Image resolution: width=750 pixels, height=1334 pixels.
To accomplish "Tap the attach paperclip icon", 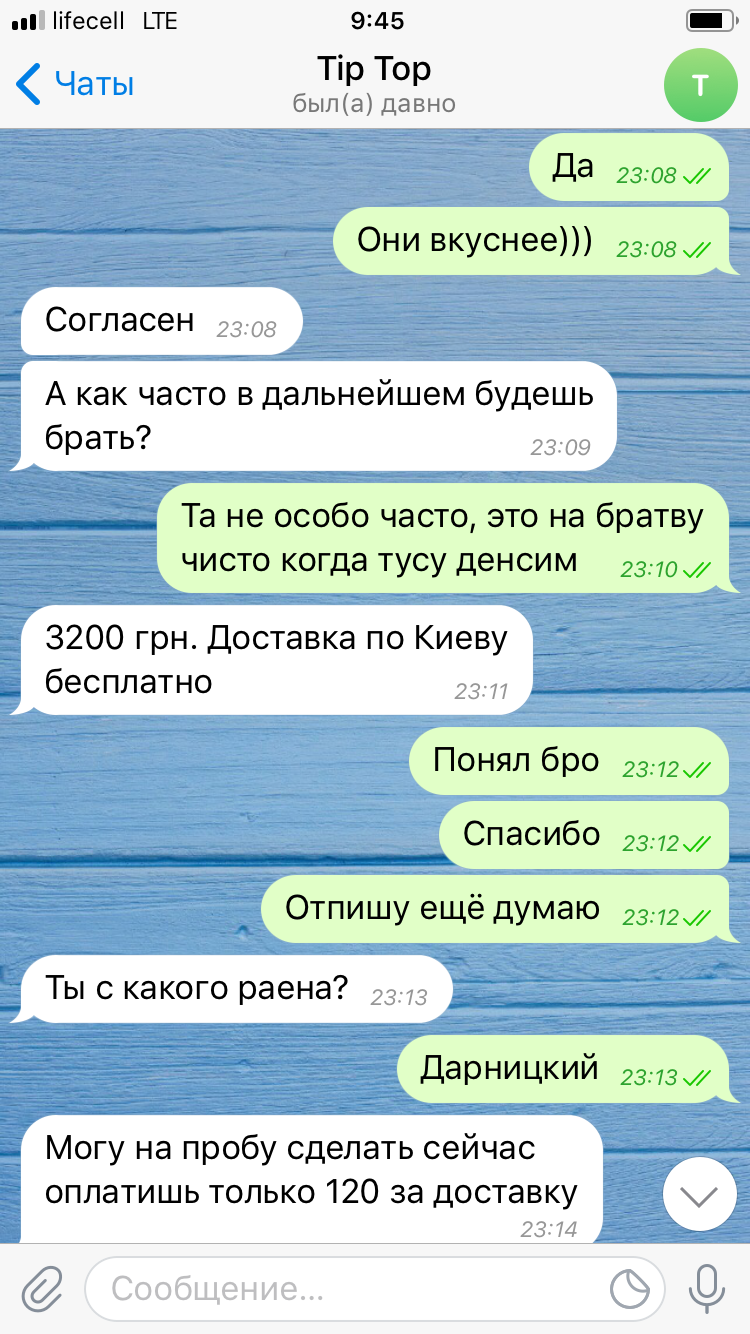I will [x=41, y=1288].
